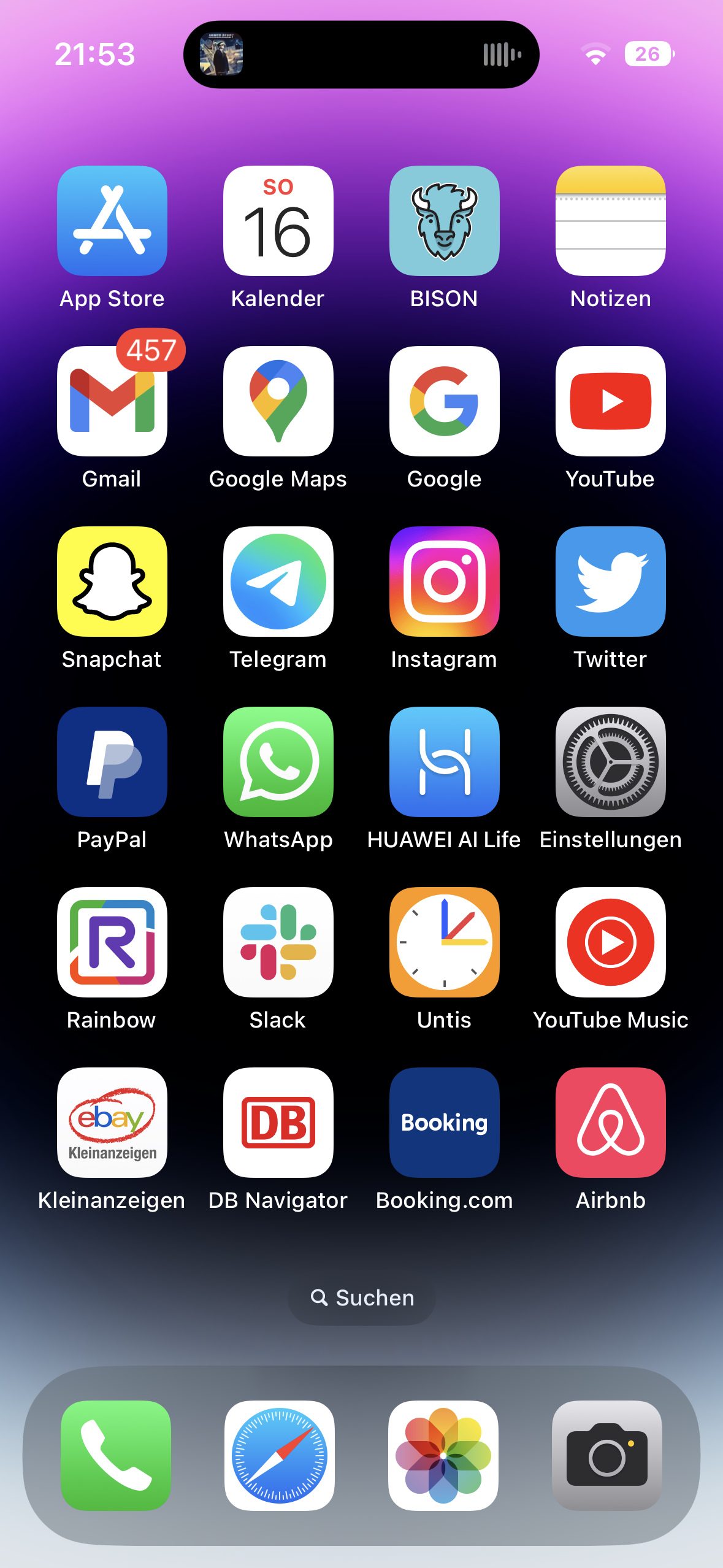Open Gmail with 457 unread
Viewport: 723px width, 1568px height.
(112, 401)
